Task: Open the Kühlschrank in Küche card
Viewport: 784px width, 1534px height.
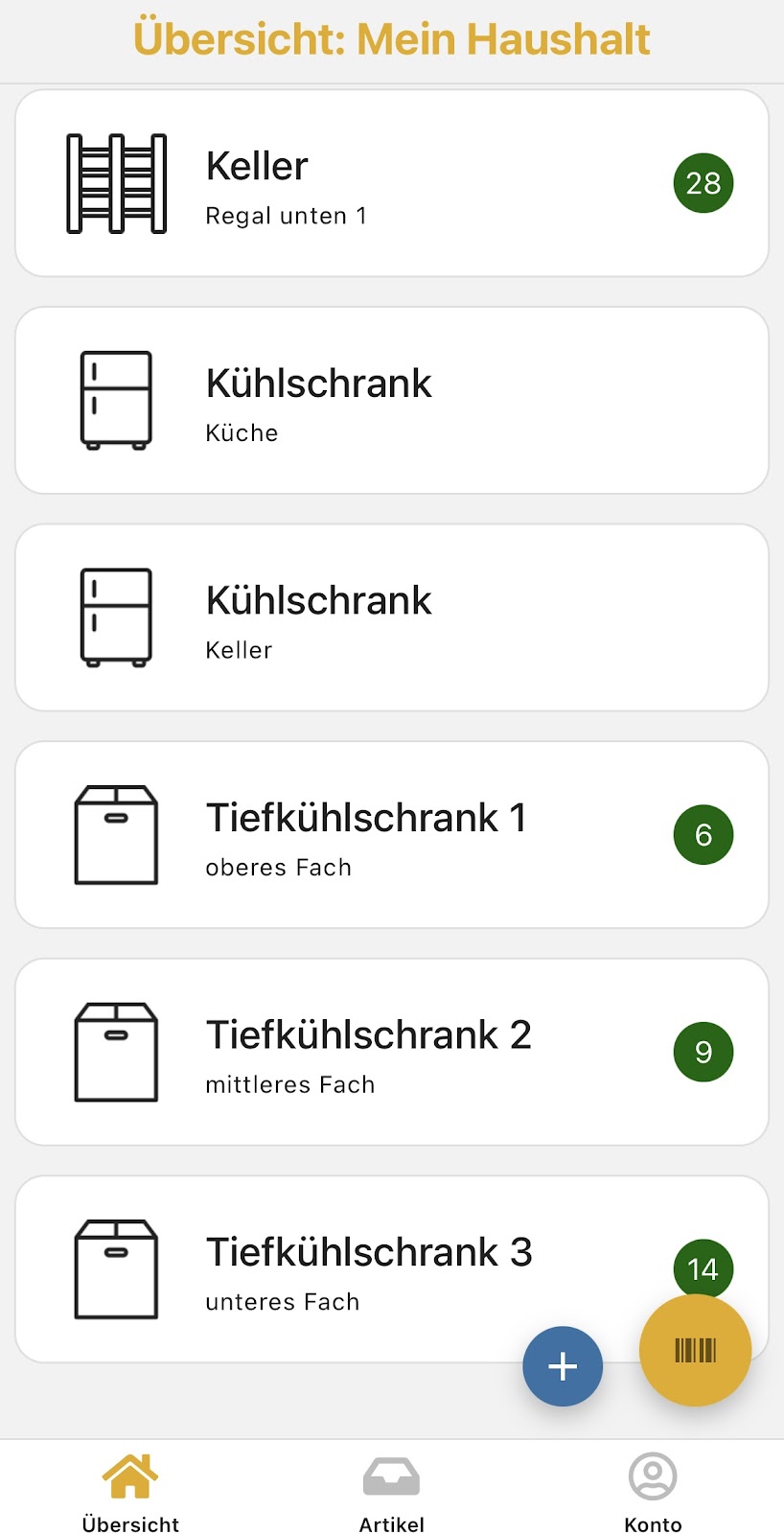Action: [x=392, y=401]
